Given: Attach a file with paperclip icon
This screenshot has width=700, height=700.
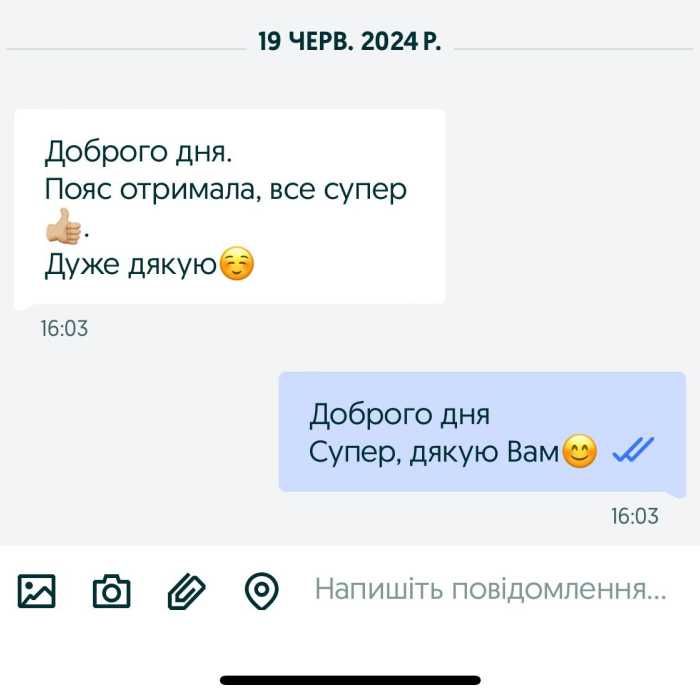Looking at the screenshot, I should (186, 591).
